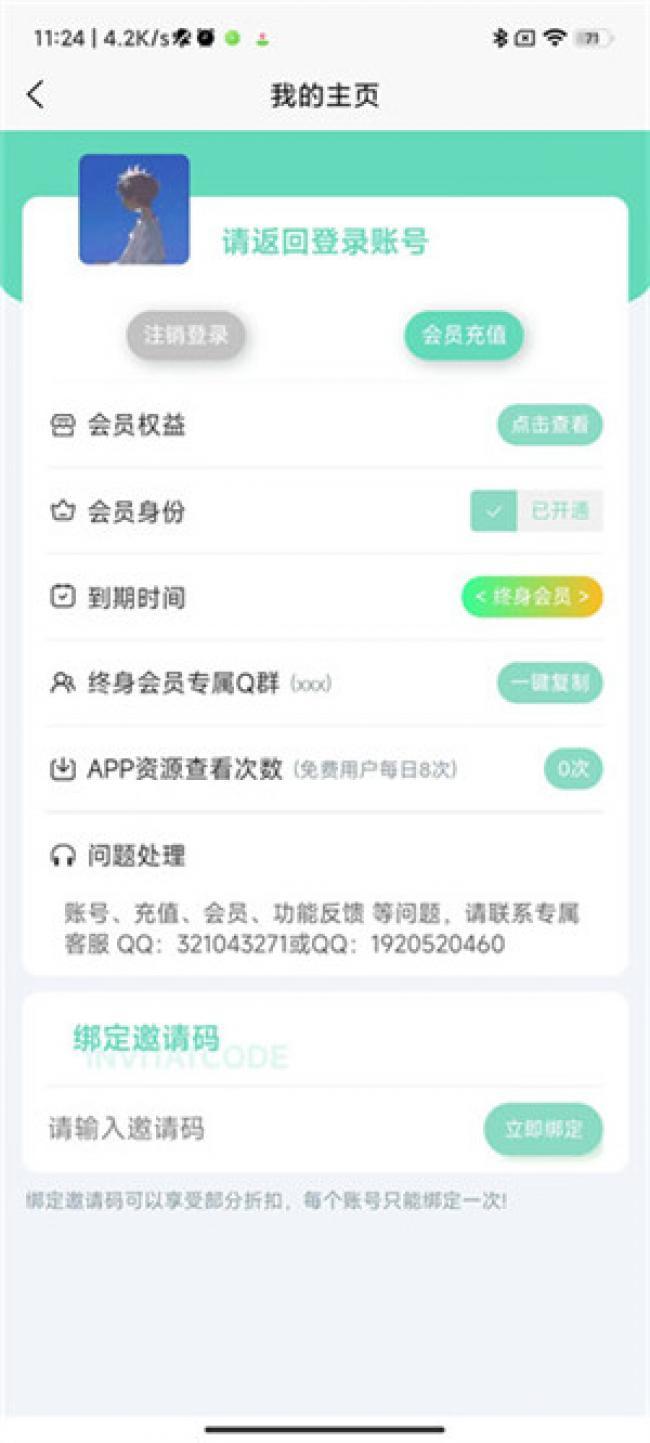Image resolution: width=650 pixels, height=1443 pixels.
Task: Toggle the 会员身份 已开通 switch
Action: (x=536, y=512)
